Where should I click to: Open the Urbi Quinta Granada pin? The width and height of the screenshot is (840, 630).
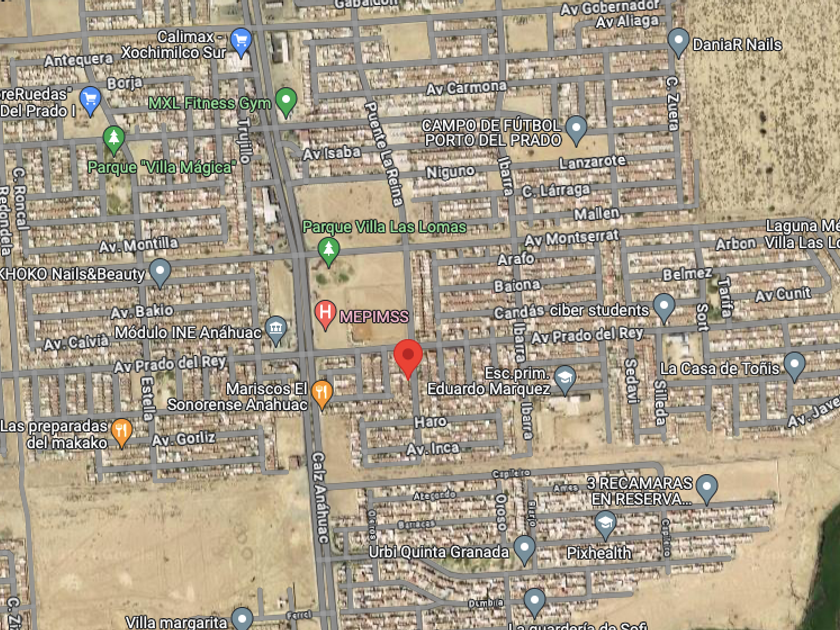(524, 550)
